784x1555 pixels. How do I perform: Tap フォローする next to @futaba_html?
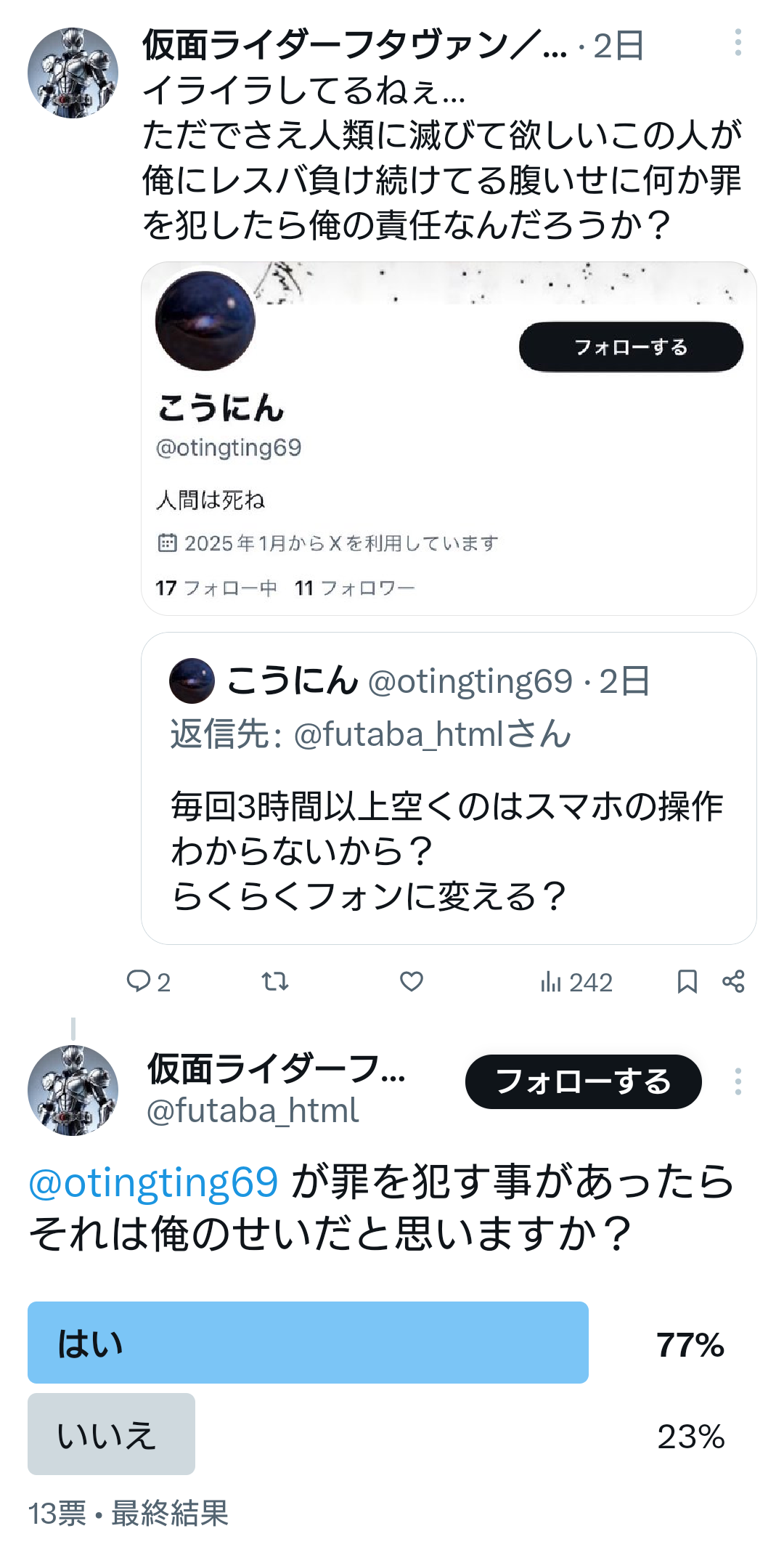(583, 1081)
